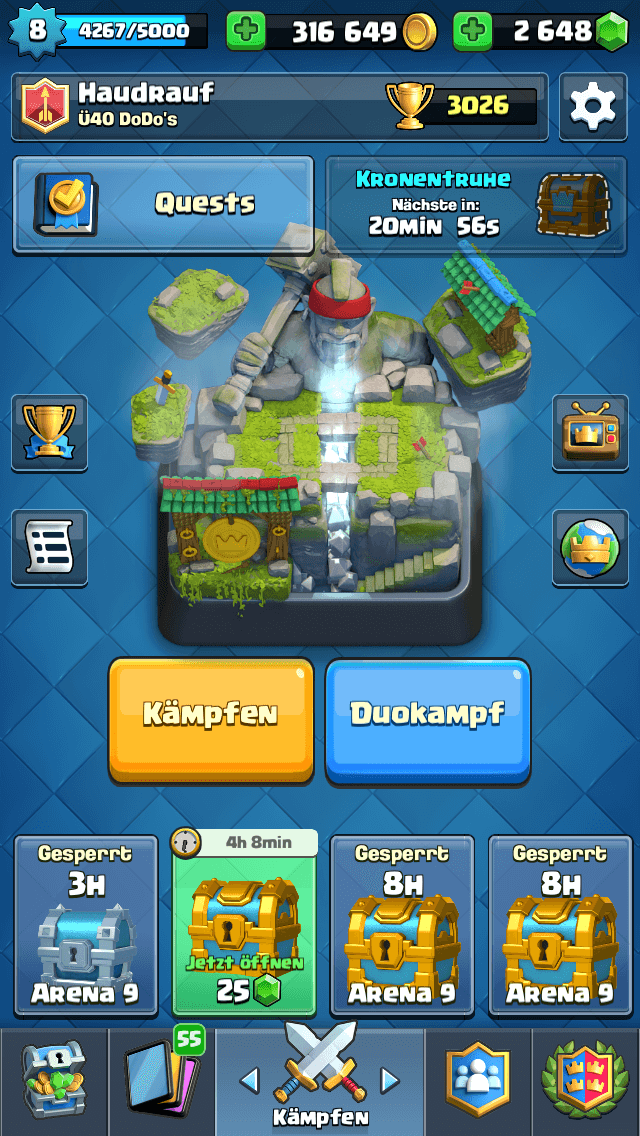Switch to the cards tab
The image size is (640, 1136).
158,1082
